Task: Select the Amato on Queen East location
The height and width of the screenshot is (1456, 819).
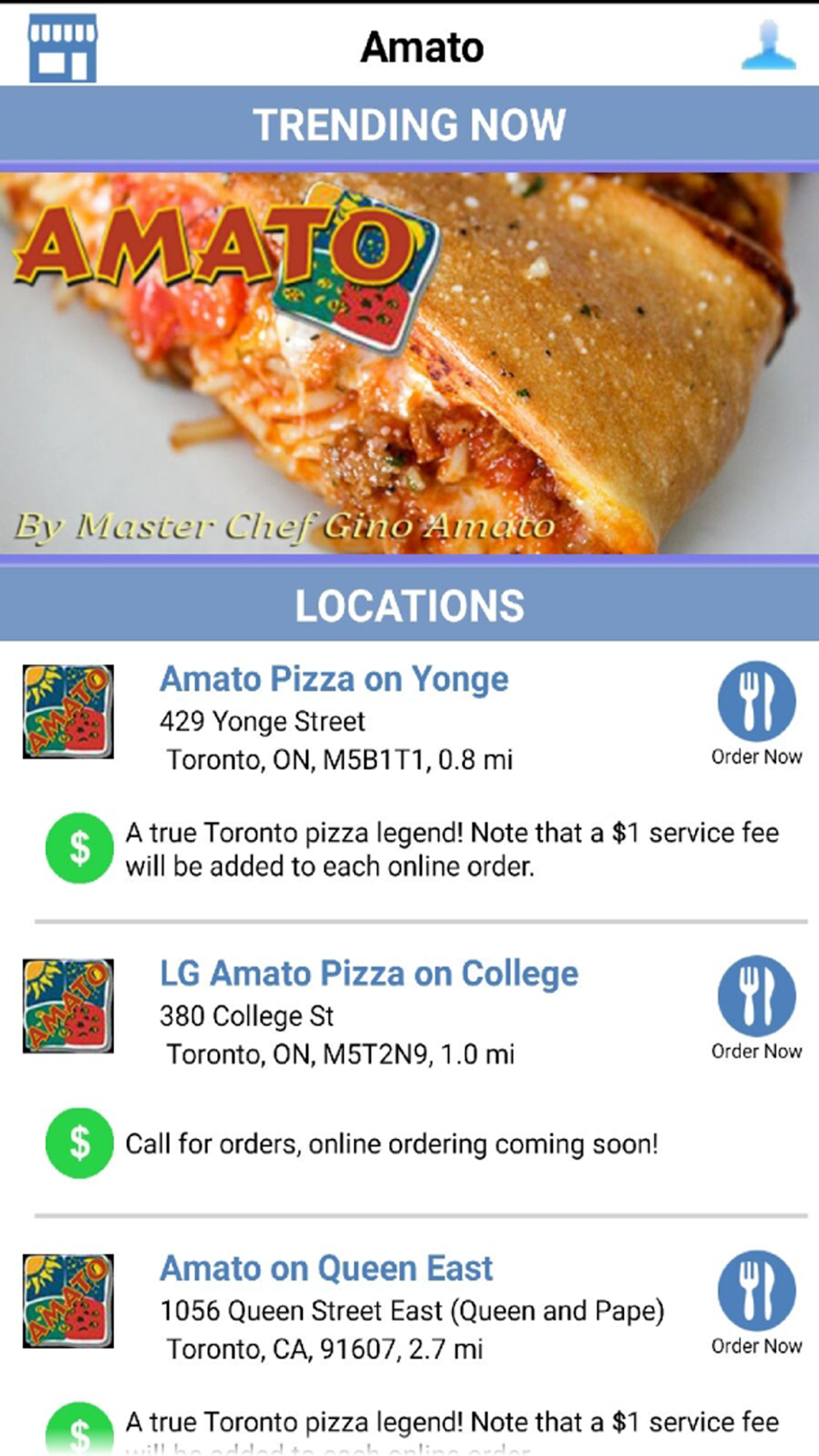Action: pyautogui.click(x=326, y=1268)
